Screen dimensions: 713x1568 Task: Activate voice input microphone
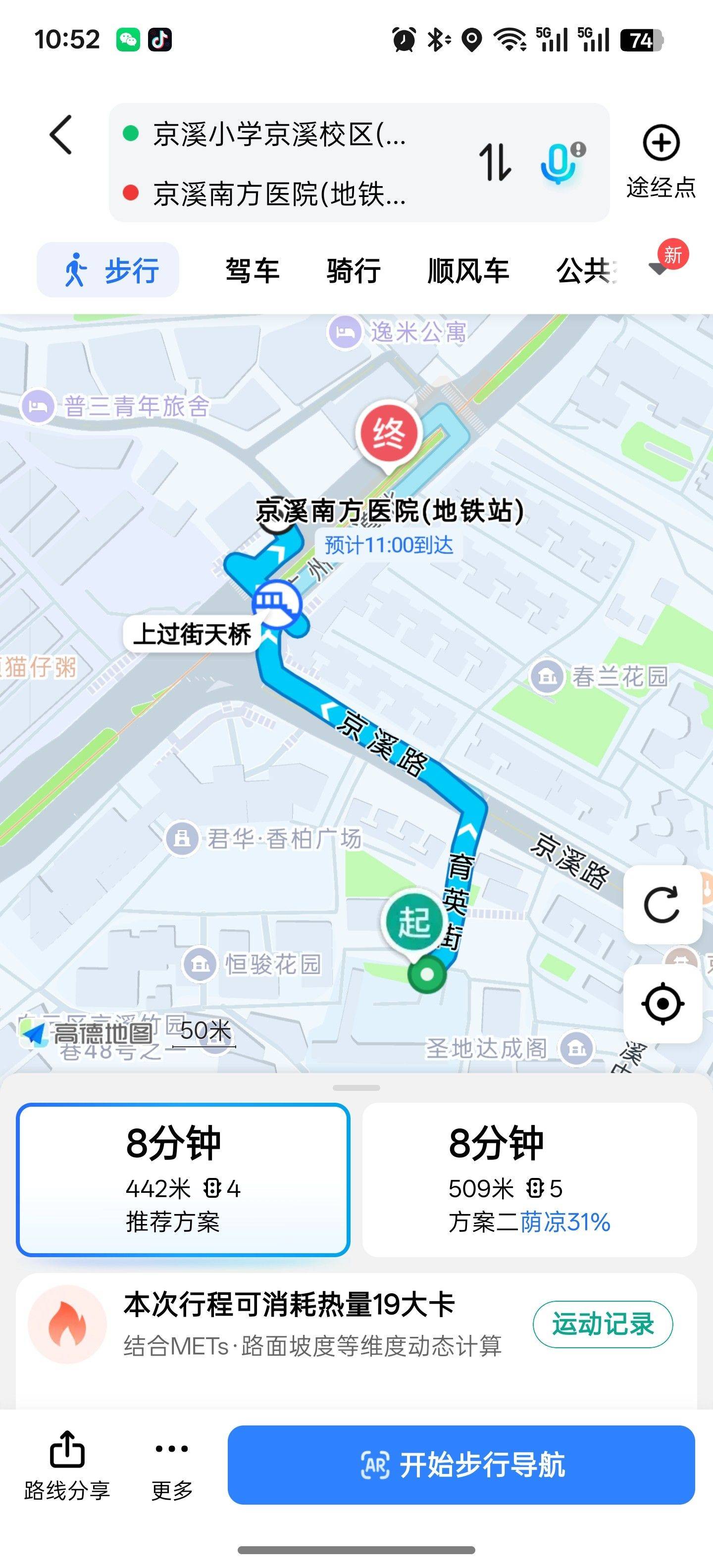(560, 163)
